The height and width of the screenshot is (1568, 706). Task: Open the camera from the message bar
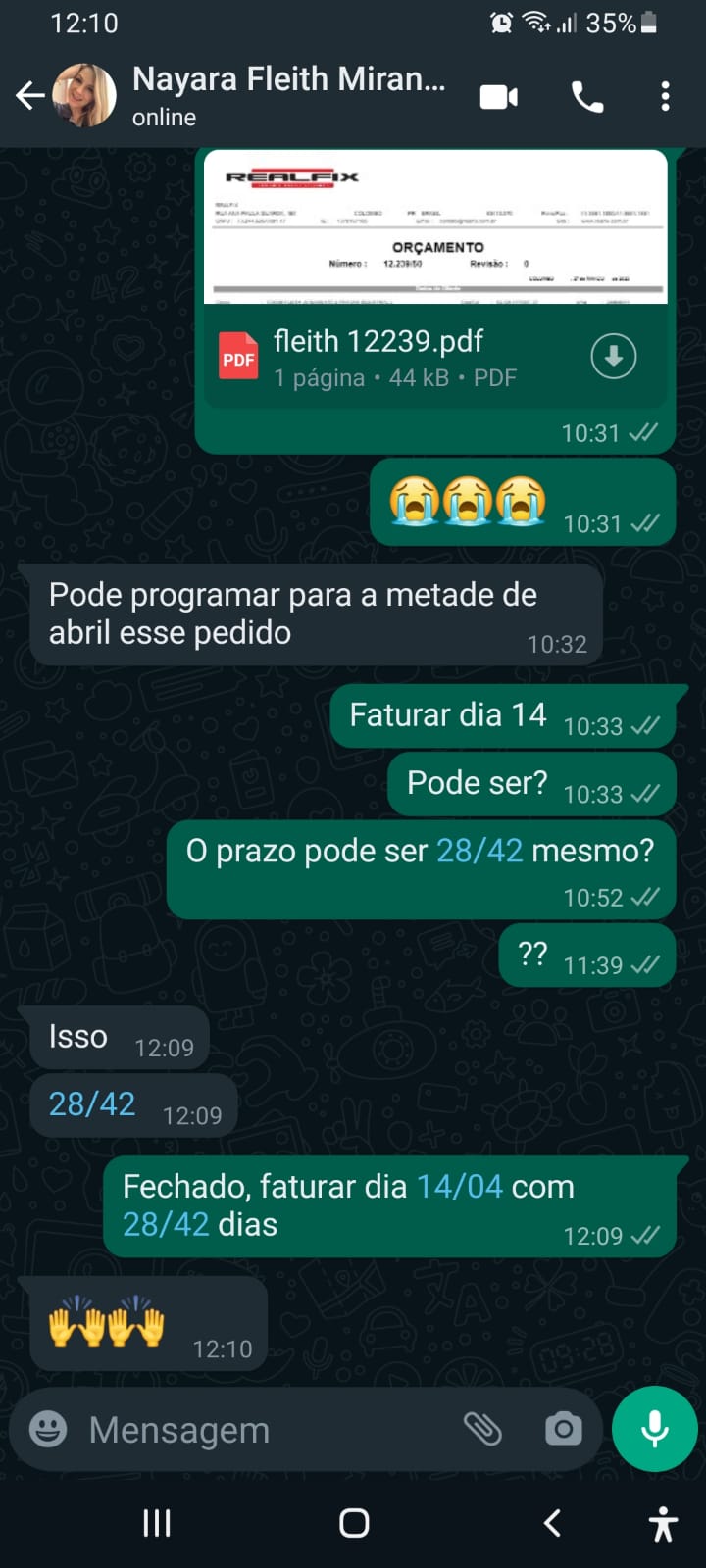(x=563, y=1429)
